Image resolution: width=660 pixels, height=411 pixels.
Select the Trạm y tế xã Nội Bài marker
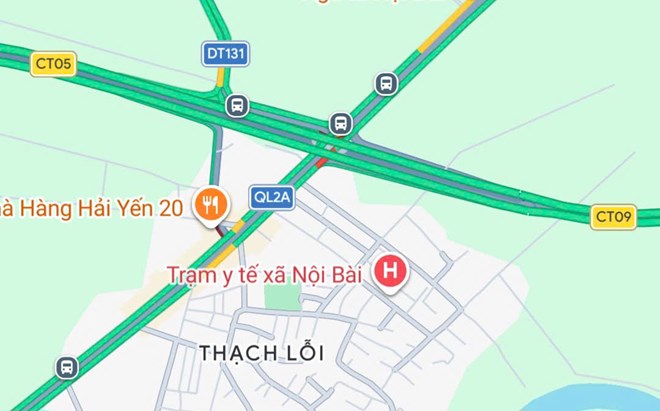390,271
